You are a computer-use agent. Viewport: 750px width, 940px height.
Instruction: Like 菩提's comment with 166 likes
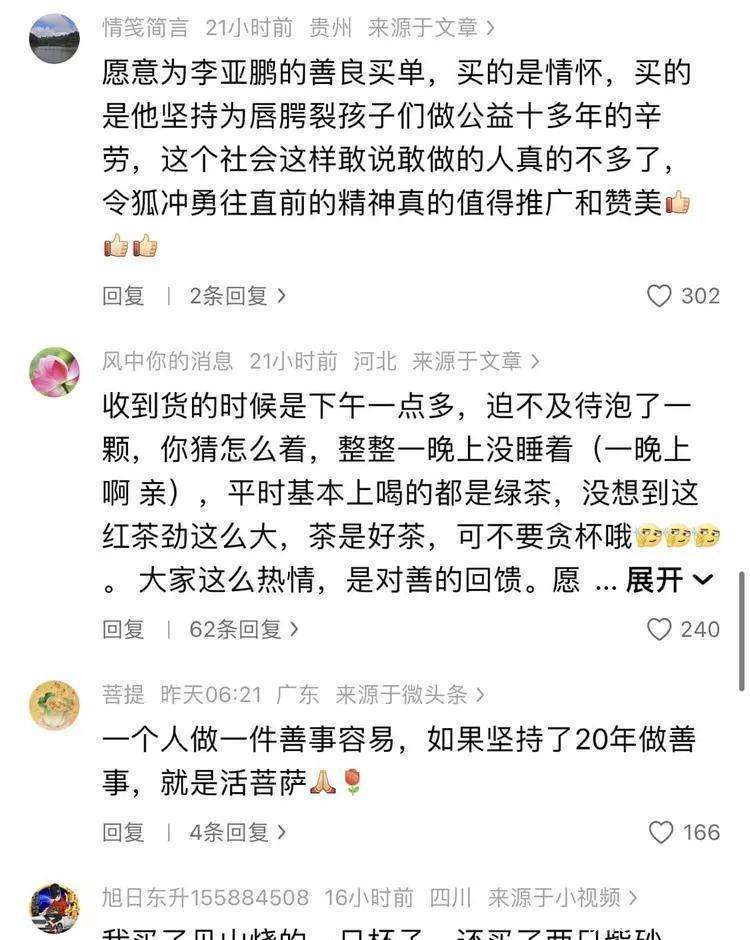(660, 832)
